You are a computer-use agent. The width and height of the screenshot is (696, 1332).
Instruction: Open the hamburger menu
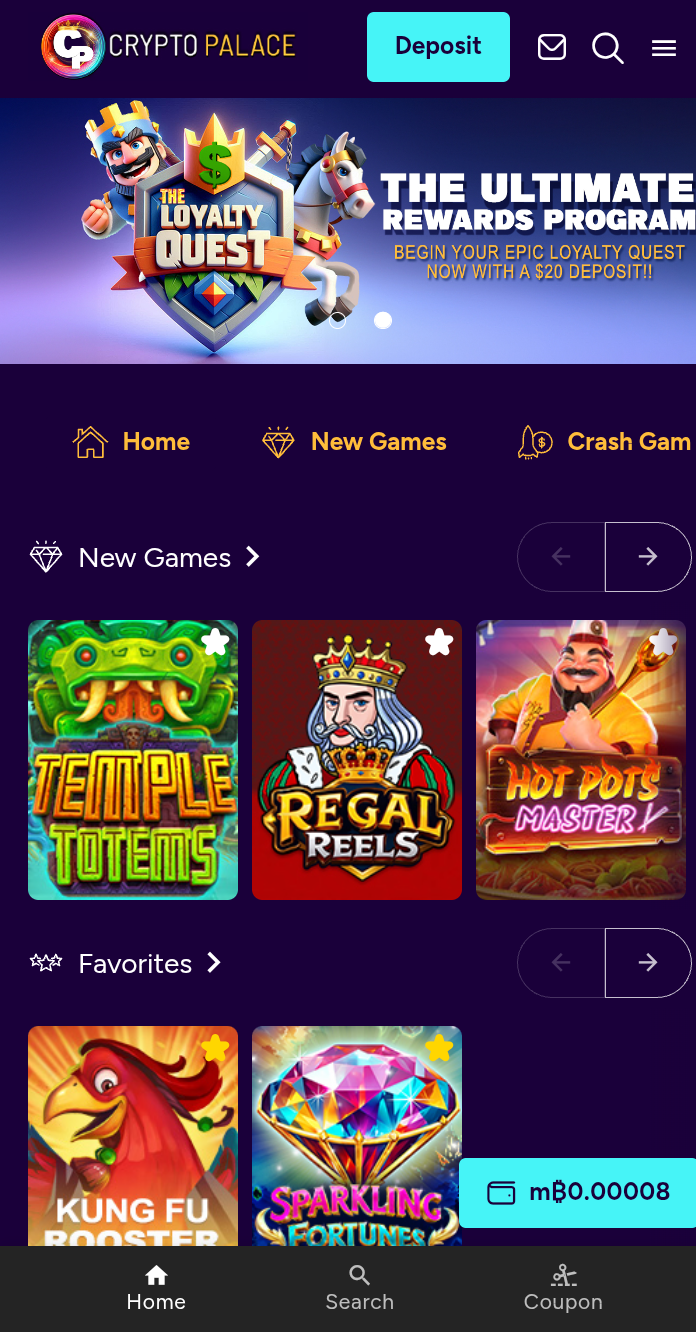(x=664, y=48)
